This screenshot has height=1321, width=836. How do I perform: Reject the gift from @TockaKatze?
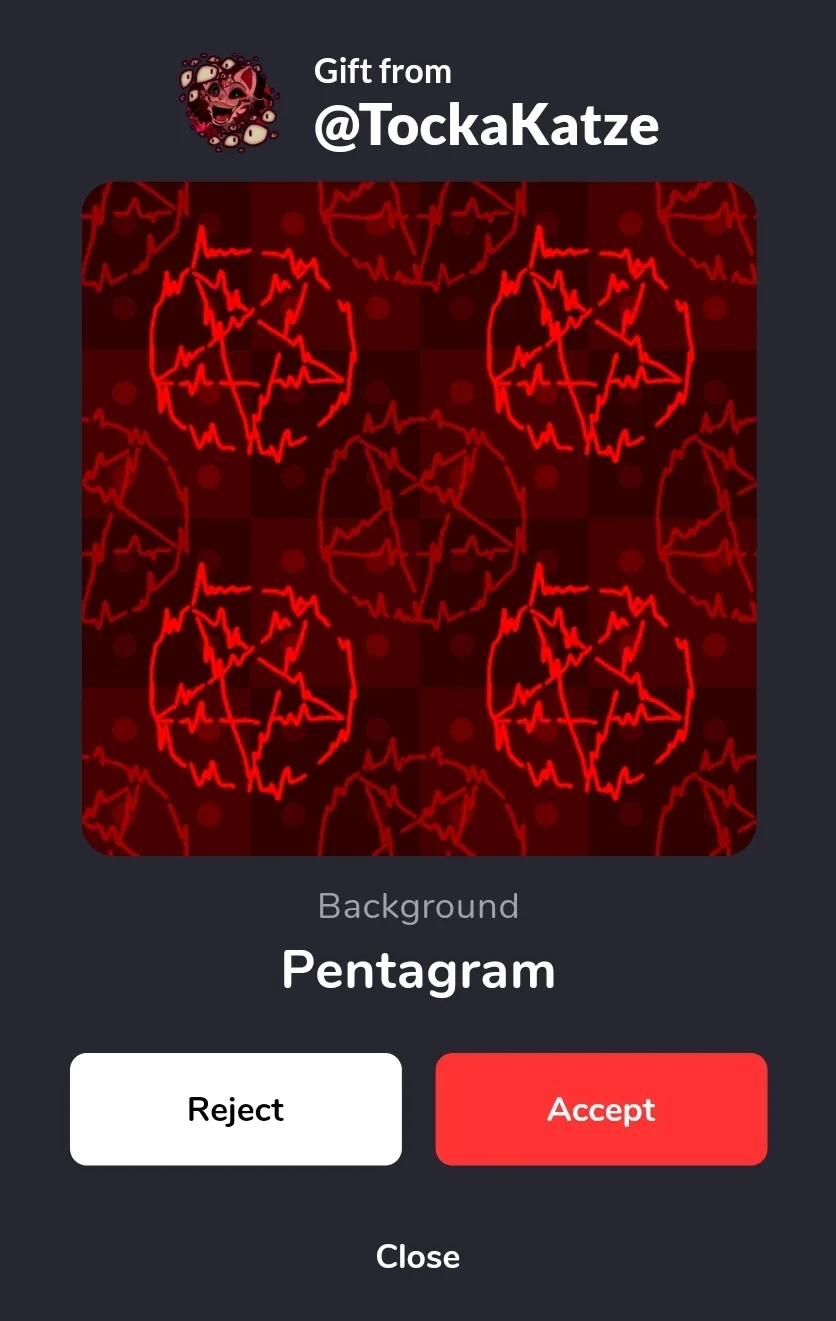[236, 1109]
